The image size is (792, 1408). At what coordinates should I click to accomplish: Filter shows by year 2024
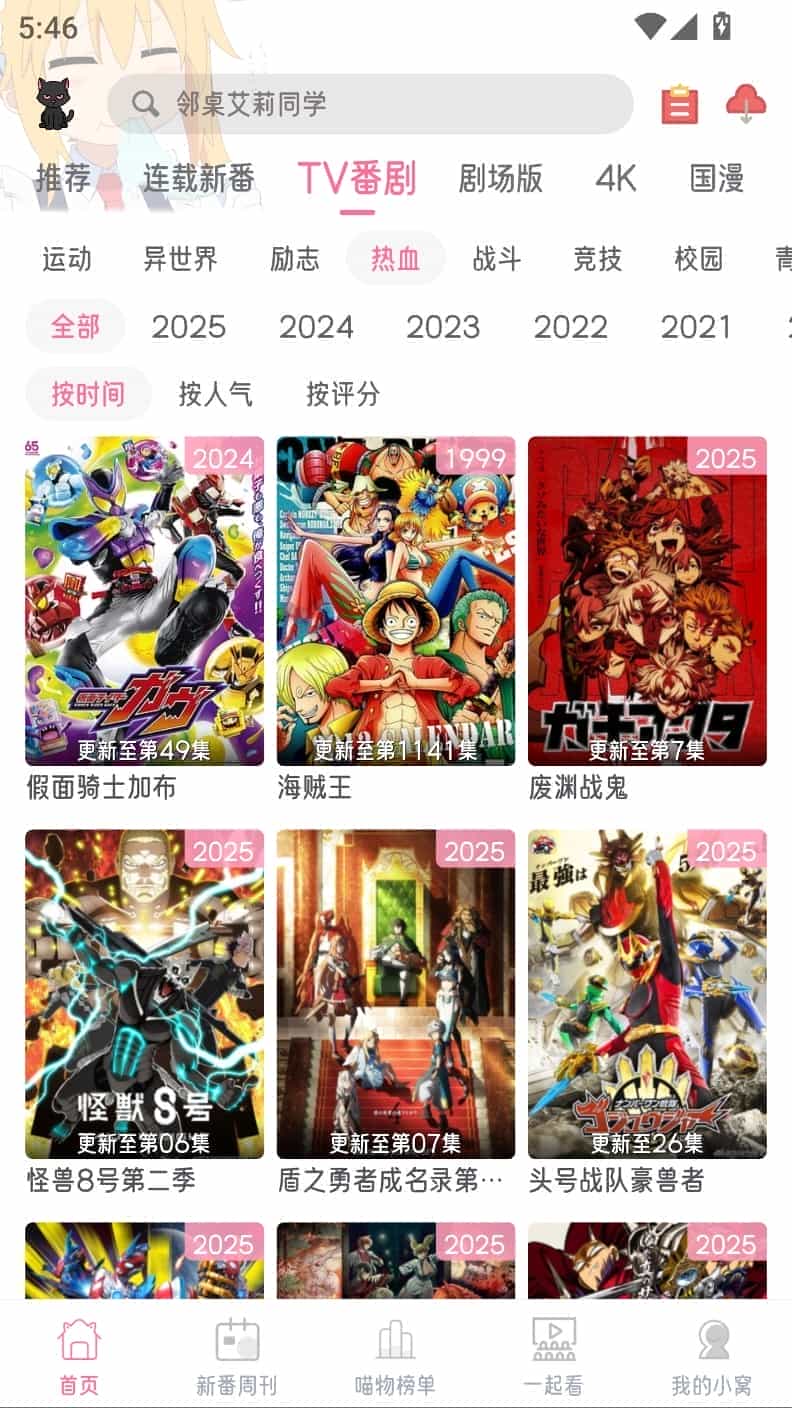click(x=316, y=327)
